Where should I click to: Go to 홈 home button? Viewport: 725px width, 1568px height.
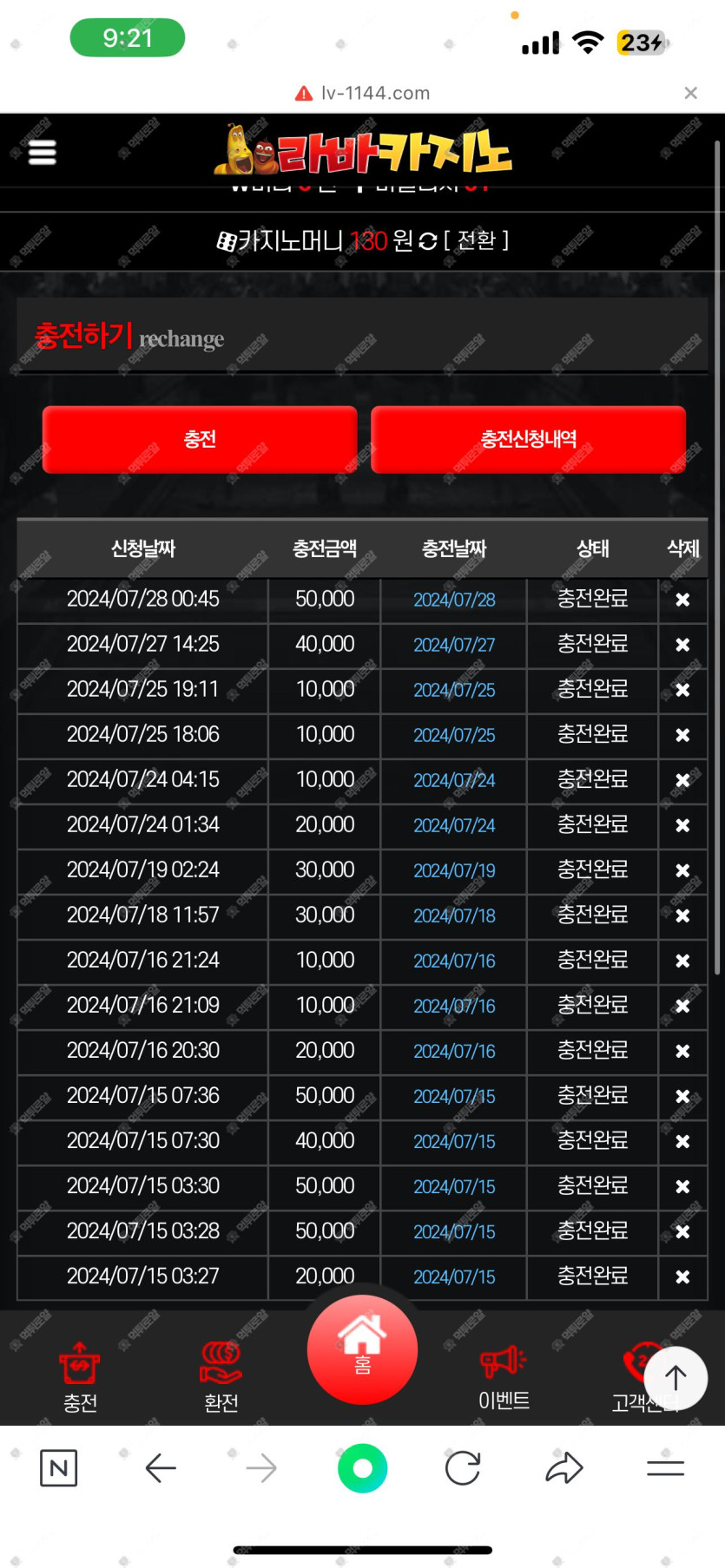(x=362, y=1349)
